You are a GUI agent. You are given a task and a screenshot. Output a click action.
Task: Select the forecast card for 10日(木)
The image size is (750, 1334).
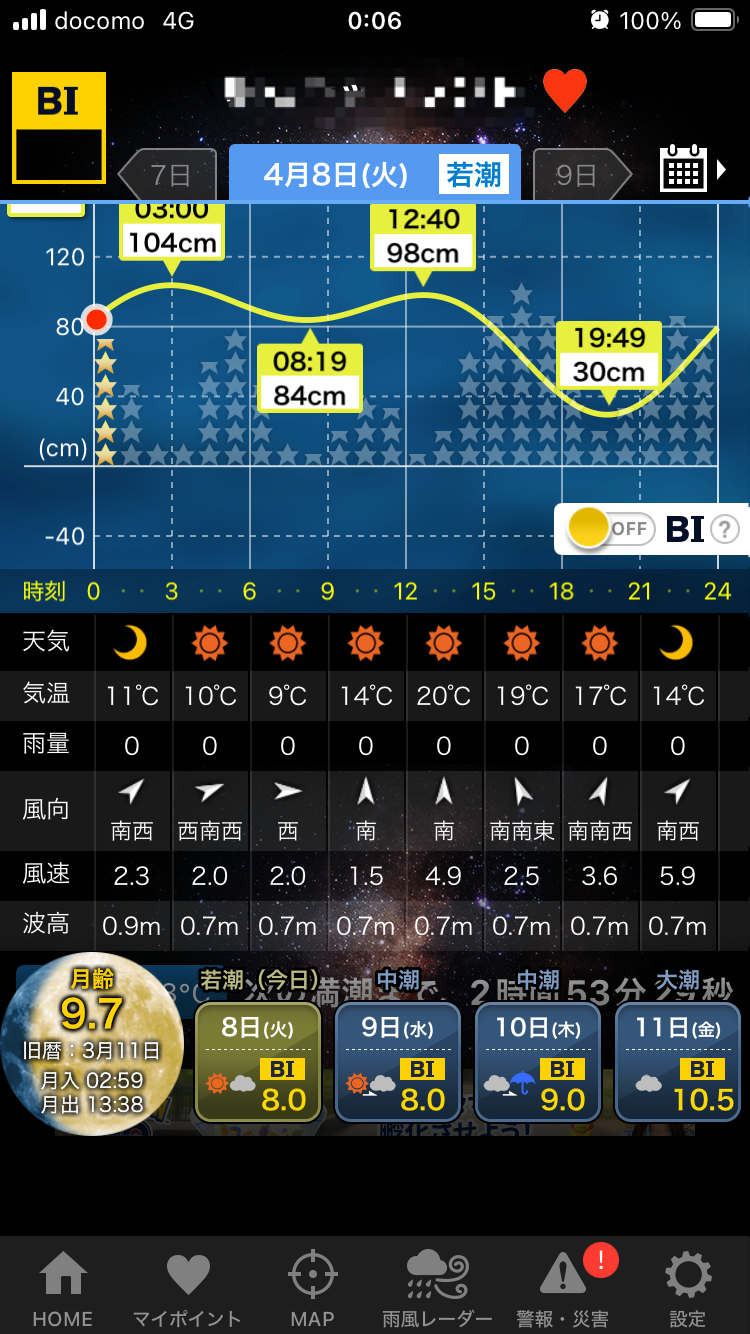[x=538, y=1061]
